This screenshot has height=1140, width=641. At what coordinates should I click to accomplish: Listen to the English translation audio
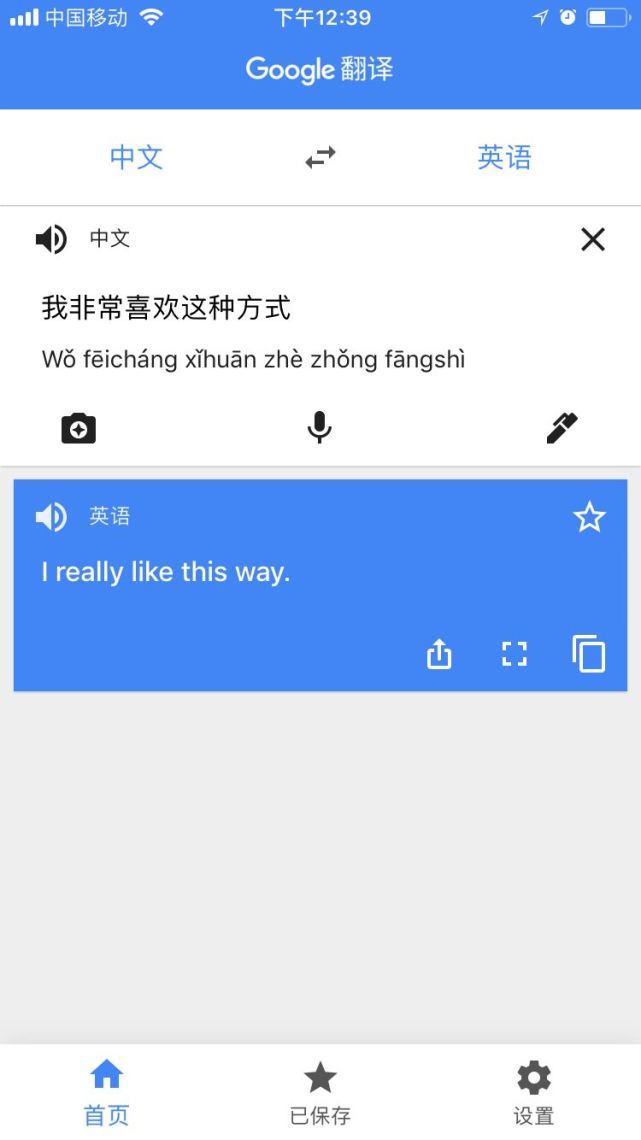click(51, 517)
